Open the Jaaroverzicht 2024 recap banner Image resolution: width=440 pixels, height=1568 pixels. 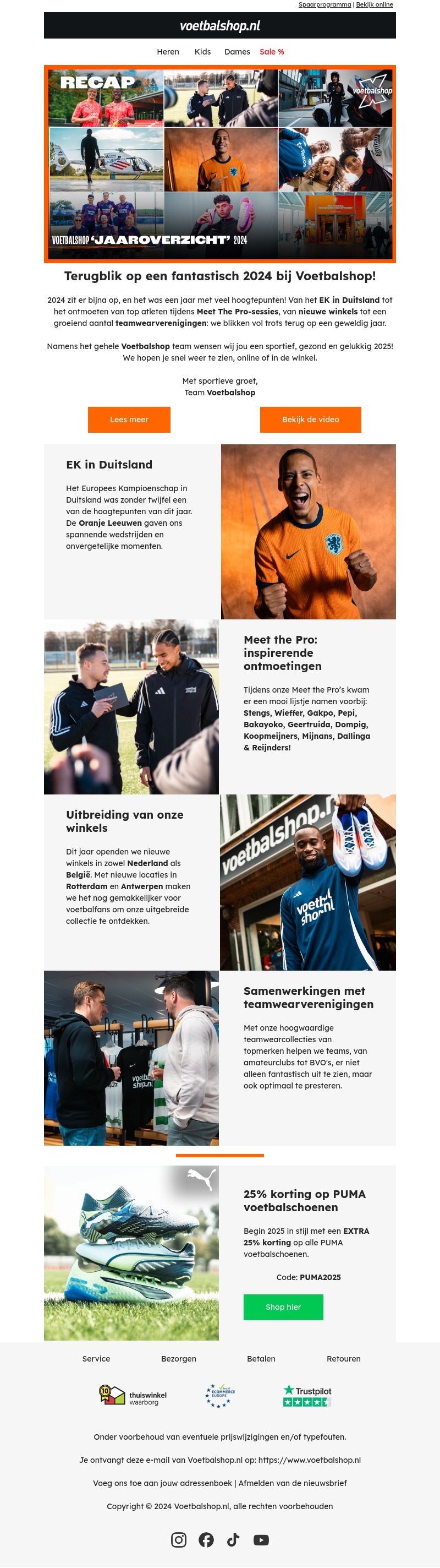(x=220, y=164)
